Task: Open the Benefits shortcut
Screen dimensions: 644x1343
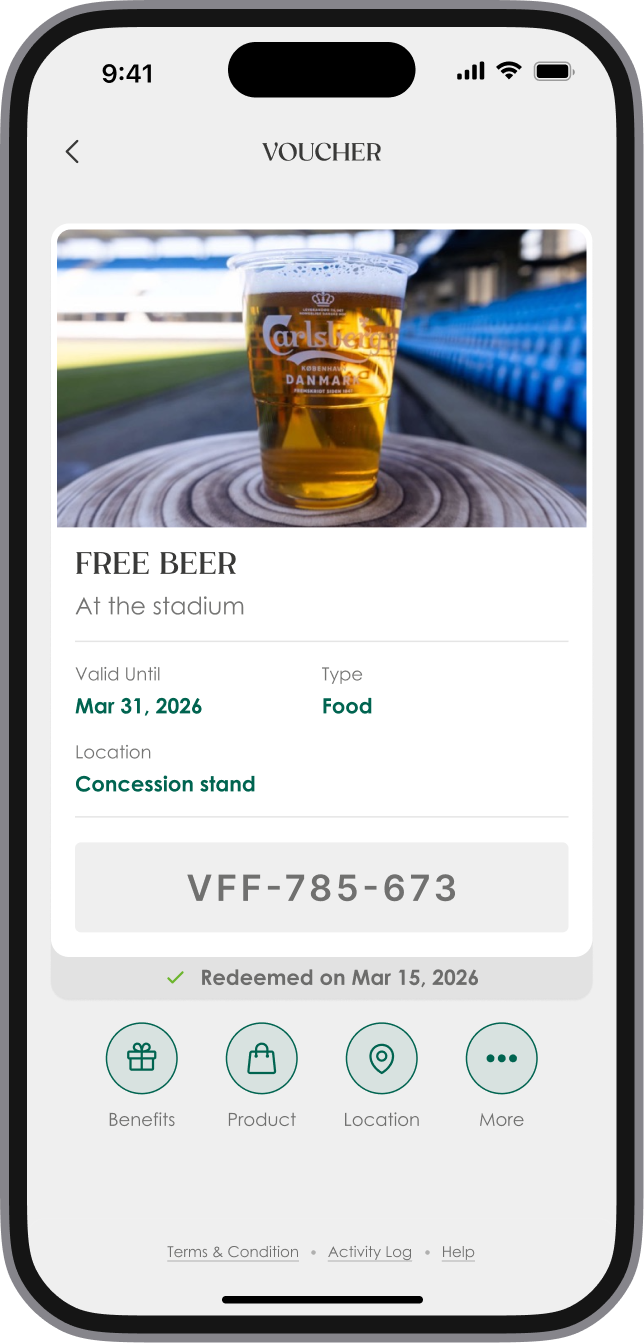Action: click(x=142, y=1059)
